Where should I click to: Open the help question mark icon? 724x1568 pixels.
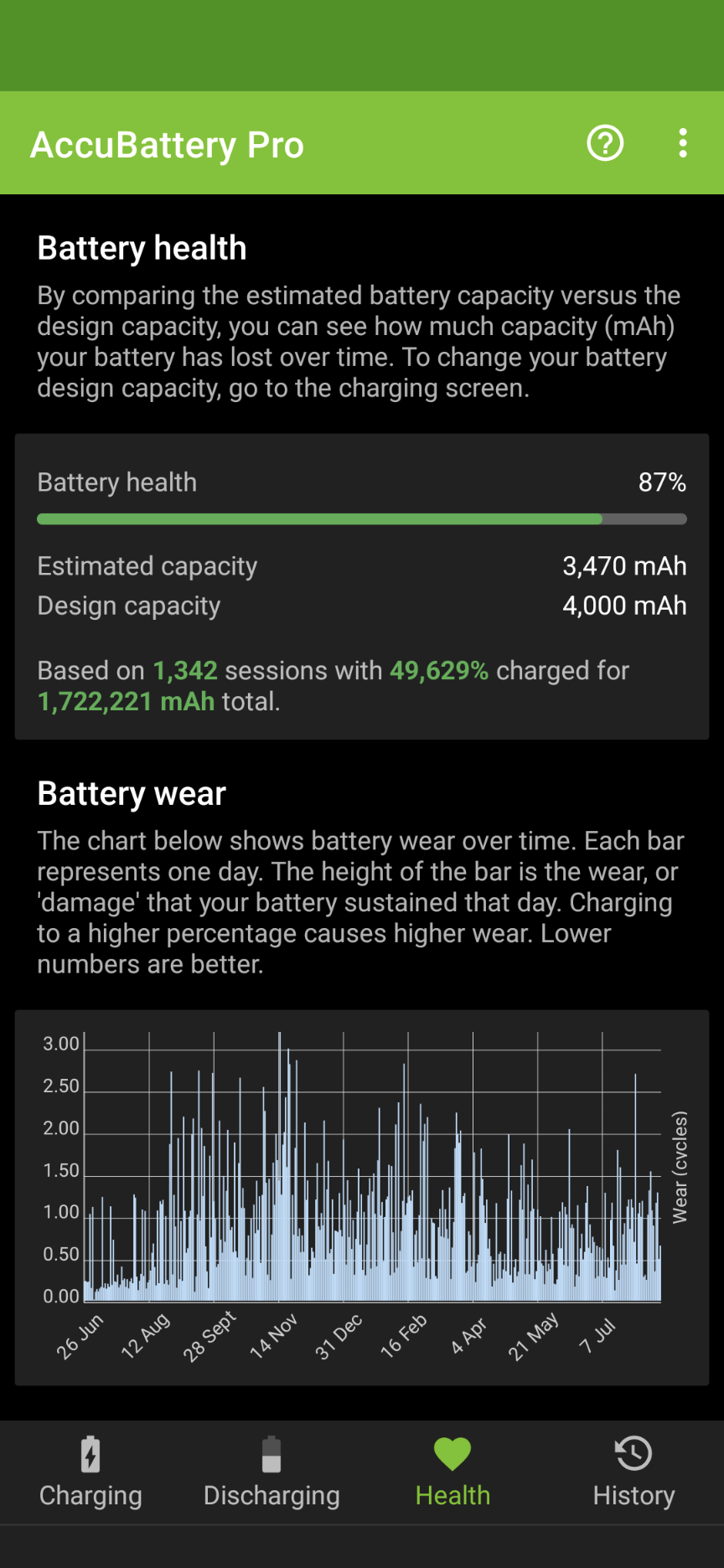(605, 143)
